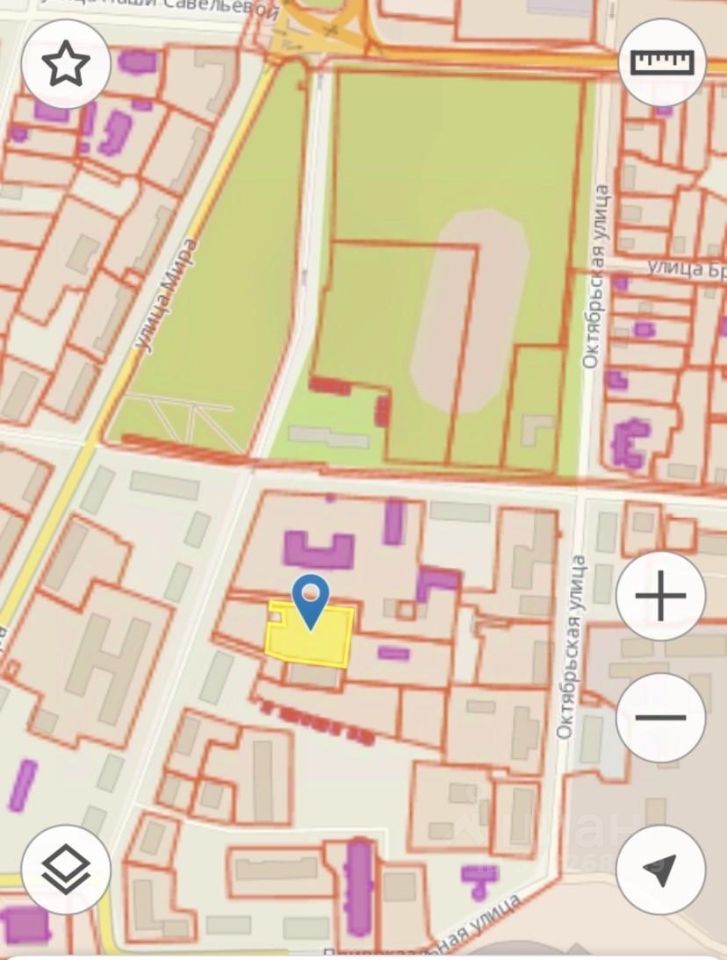Zoom in with the plus button
This screenshot has width=727, height=960.
coord(660,597)
